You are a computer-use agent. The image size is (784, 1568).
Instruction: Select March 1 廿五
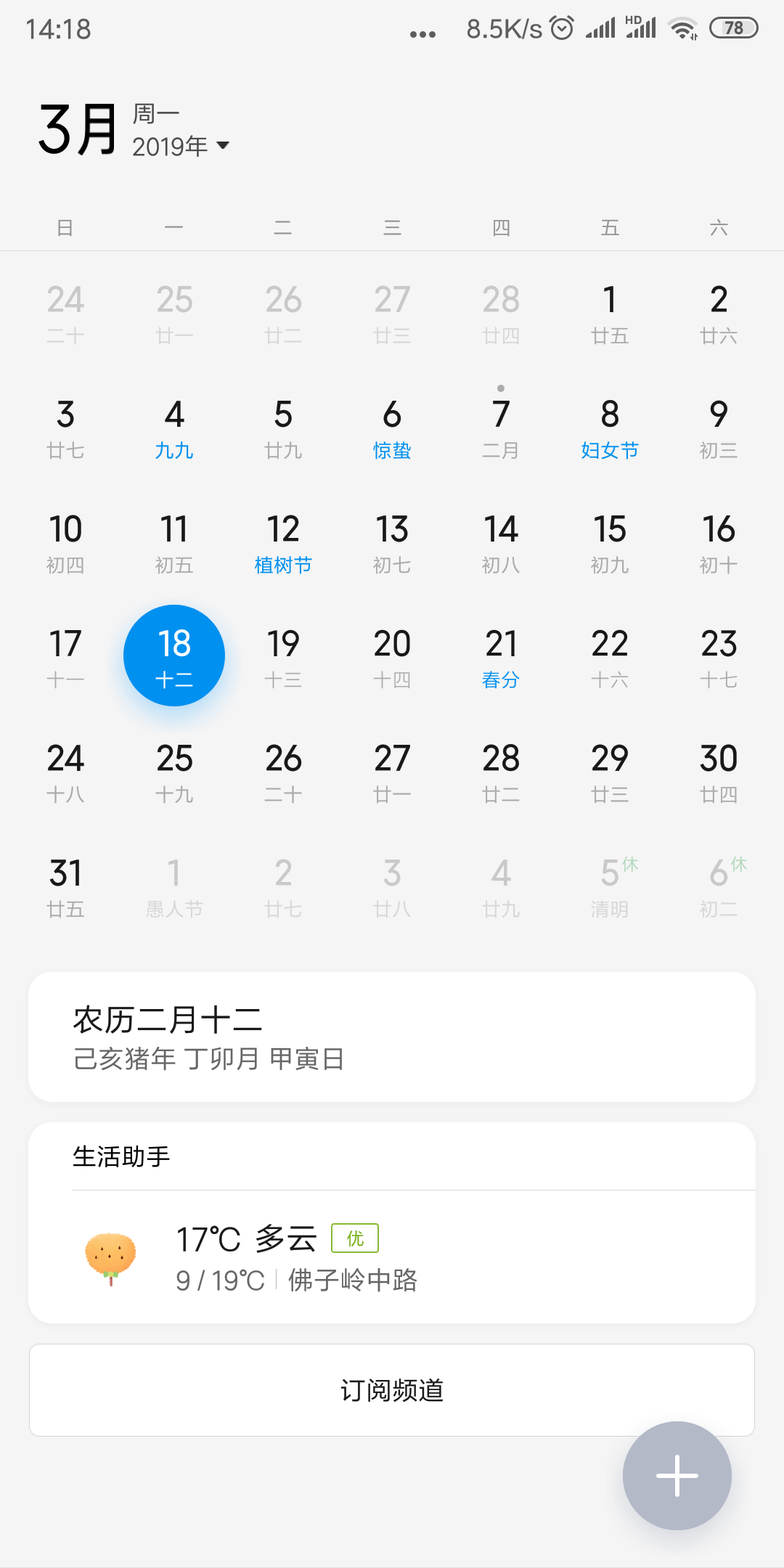click(610, 315)
